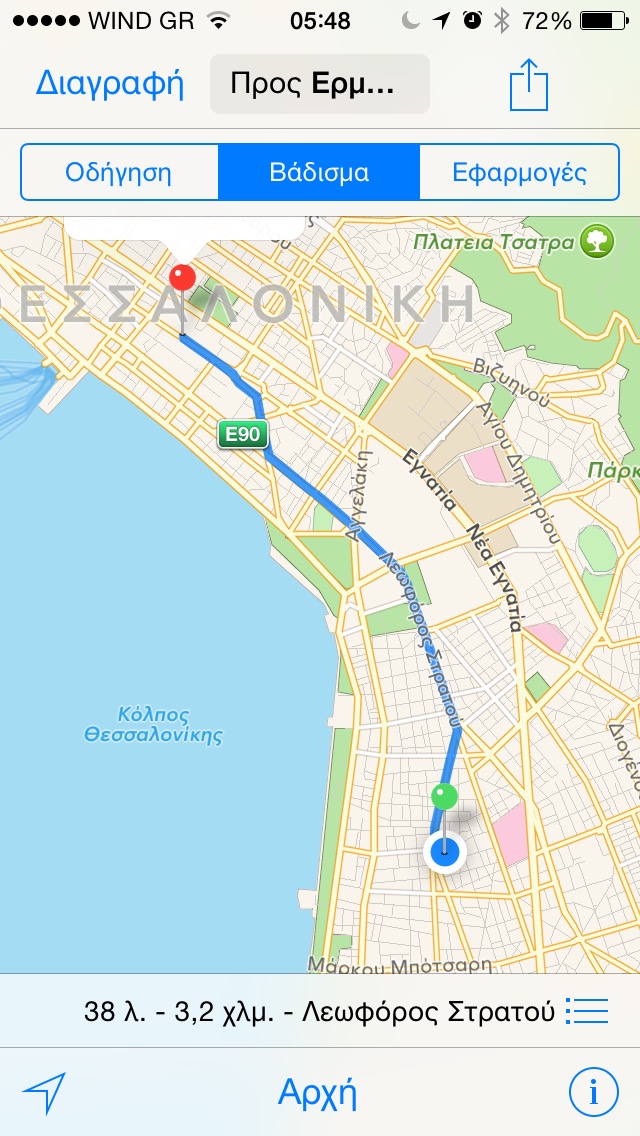This screenshot has height=1136, width=640.
Task: Share this route
Action: pyautogui.click(x=529, y=85)
